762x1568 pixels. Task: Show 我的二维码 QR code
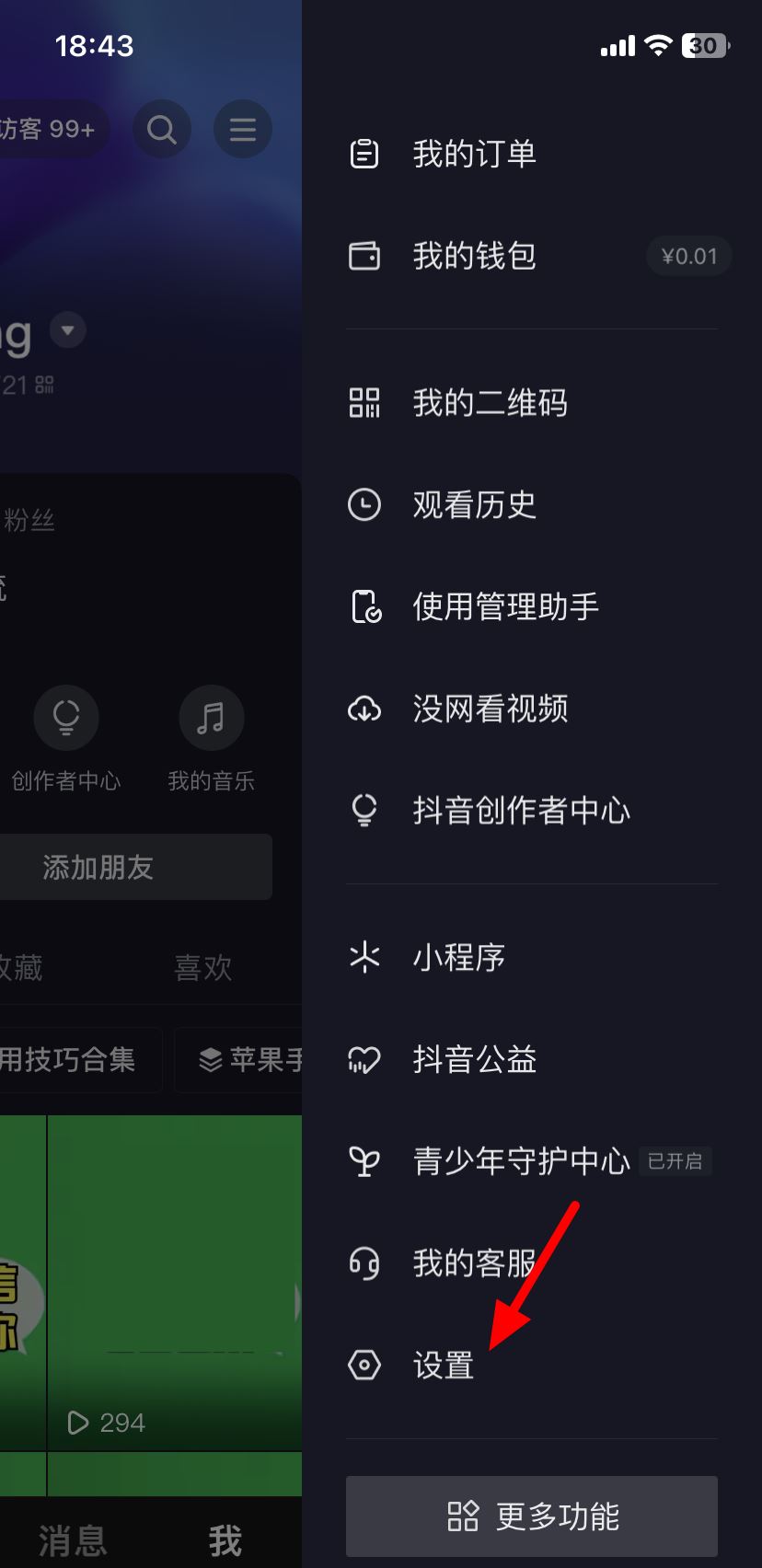[x=532, y=403]
